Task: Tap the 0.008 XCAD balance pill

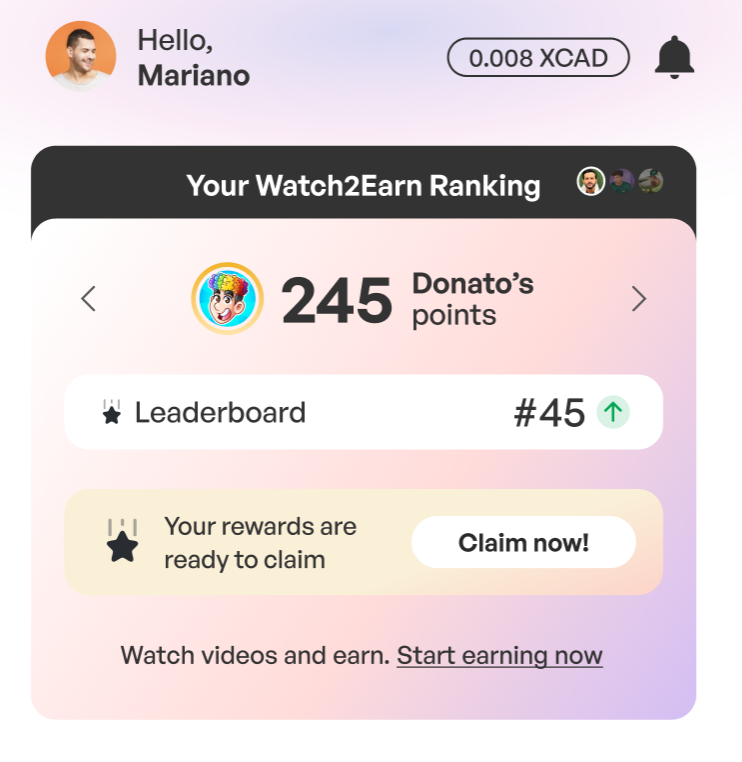Action: pyautogui.click(x=538, y=58)
